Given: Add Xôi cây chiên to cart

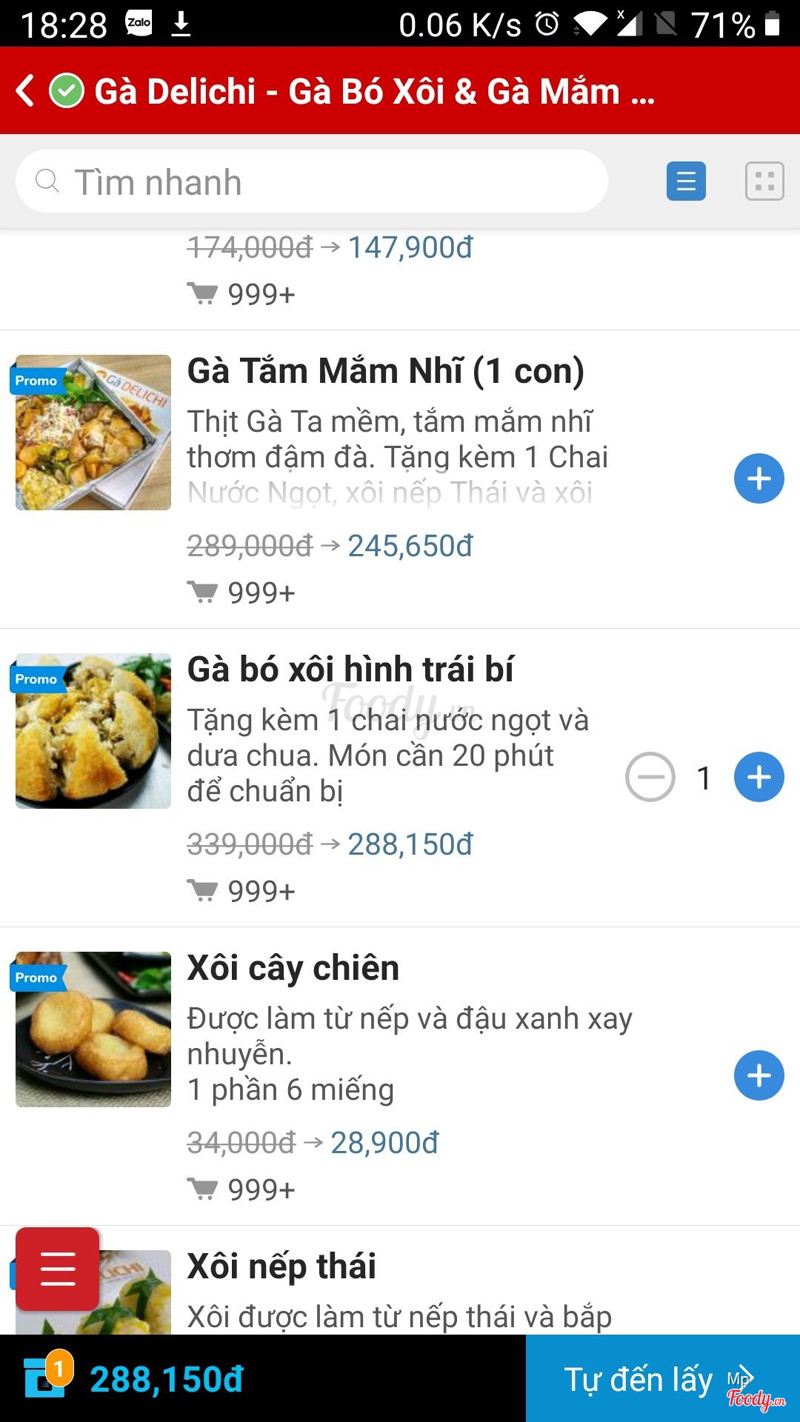Looking at the screenshot, I should [x=759, y=1076].
